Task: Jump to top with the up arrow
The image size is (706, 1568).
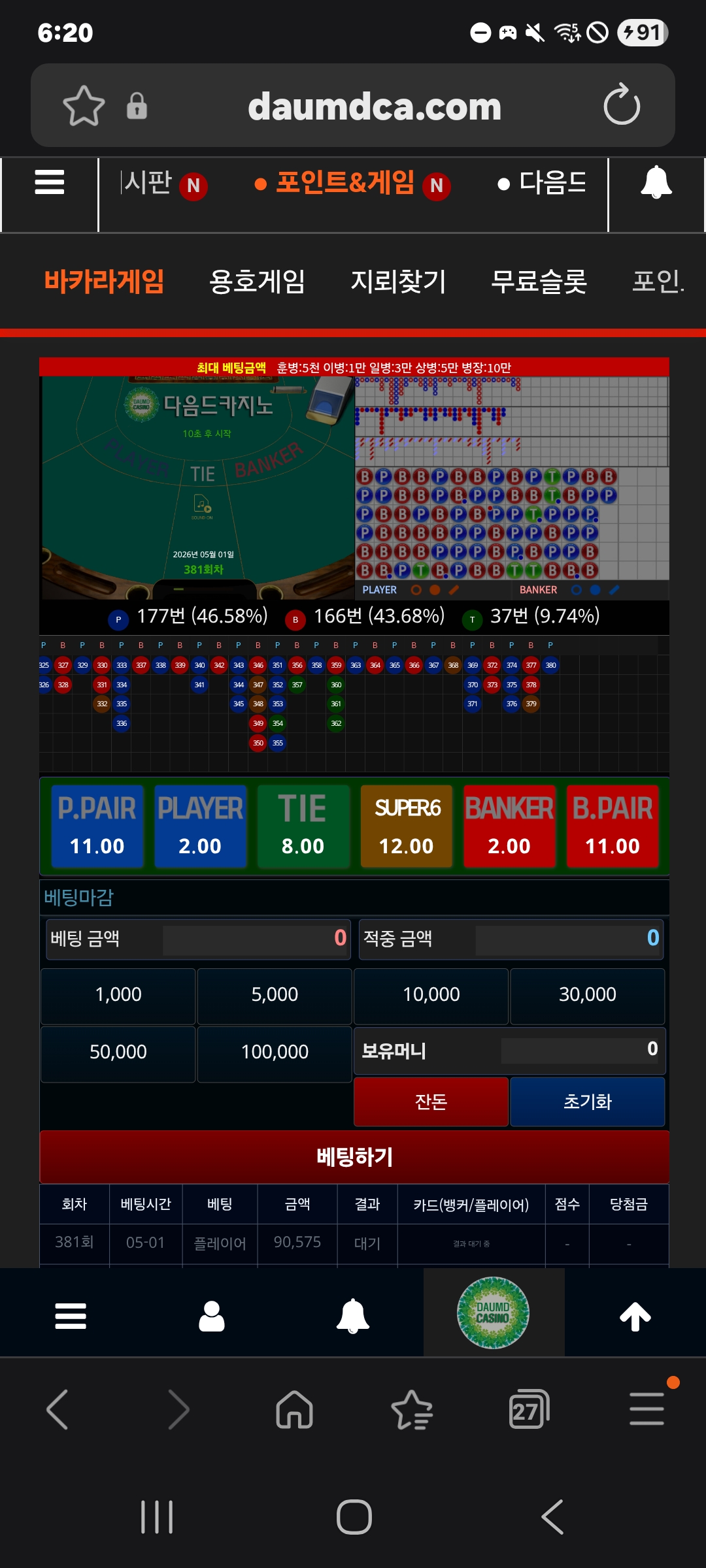Action: [635, 1316]
